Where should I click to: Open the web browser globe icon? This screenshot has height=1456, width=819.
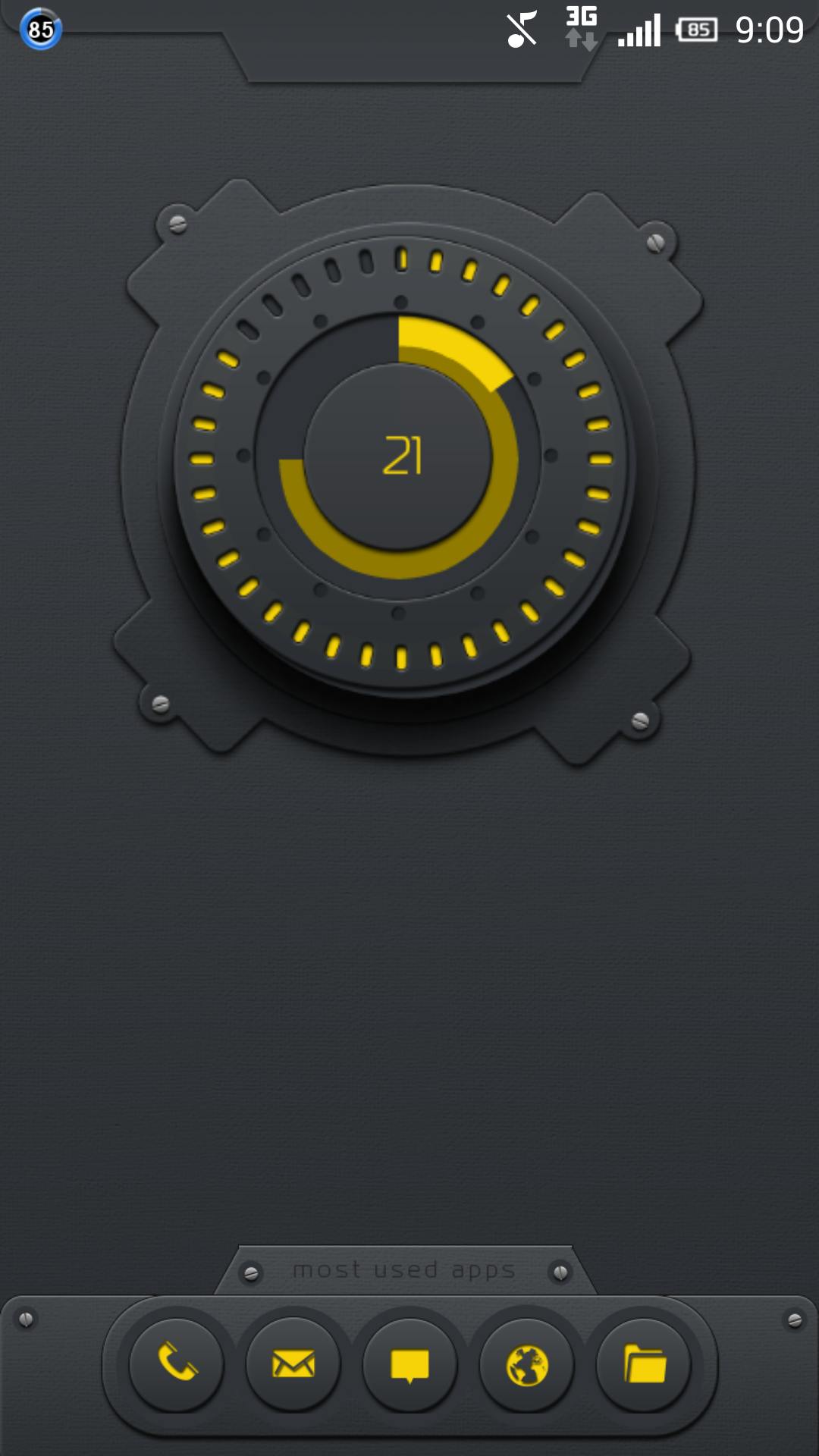[x=526, y=1365]
